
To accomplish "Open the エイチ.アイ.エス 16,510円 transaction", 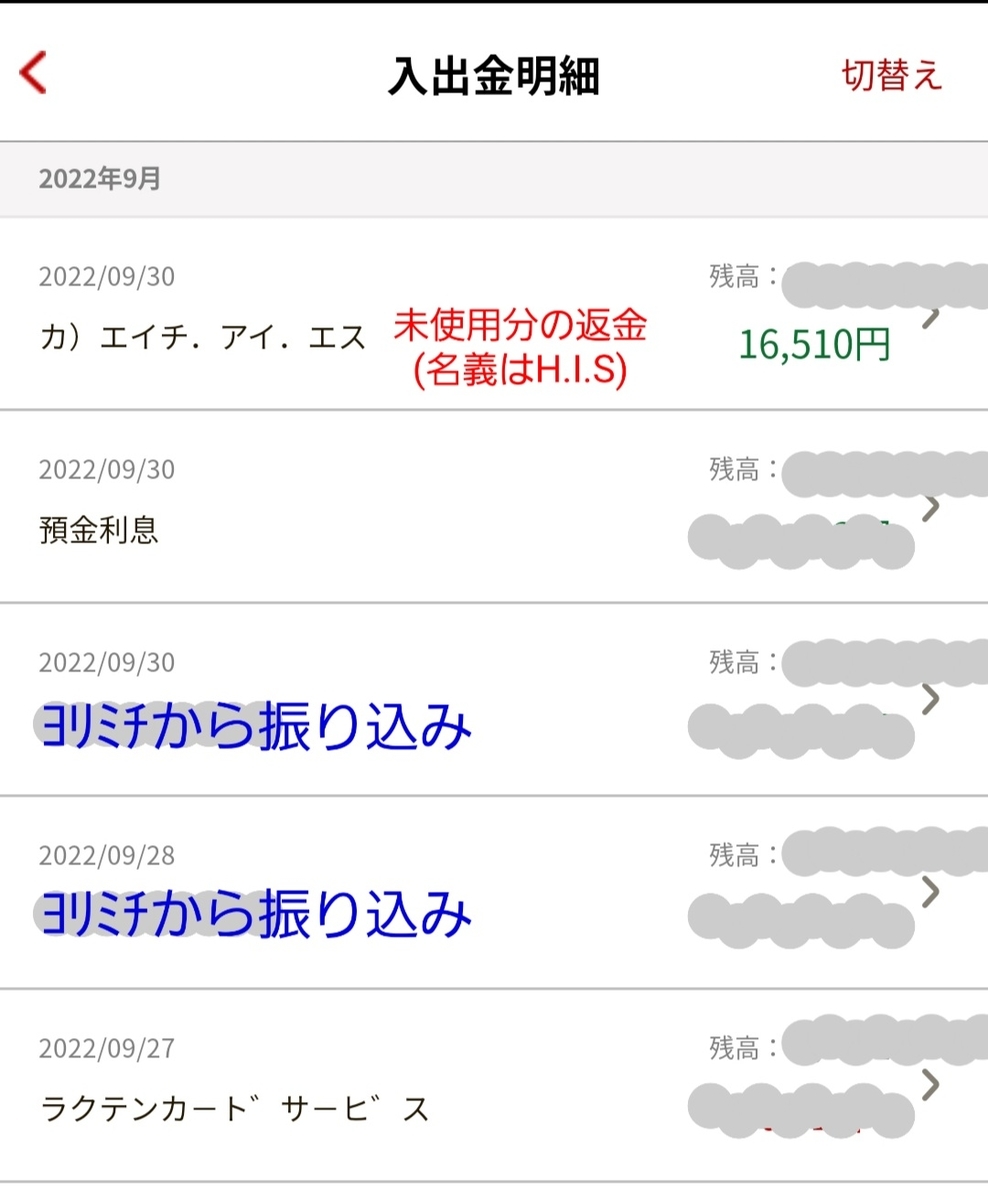I will [493, 315].
